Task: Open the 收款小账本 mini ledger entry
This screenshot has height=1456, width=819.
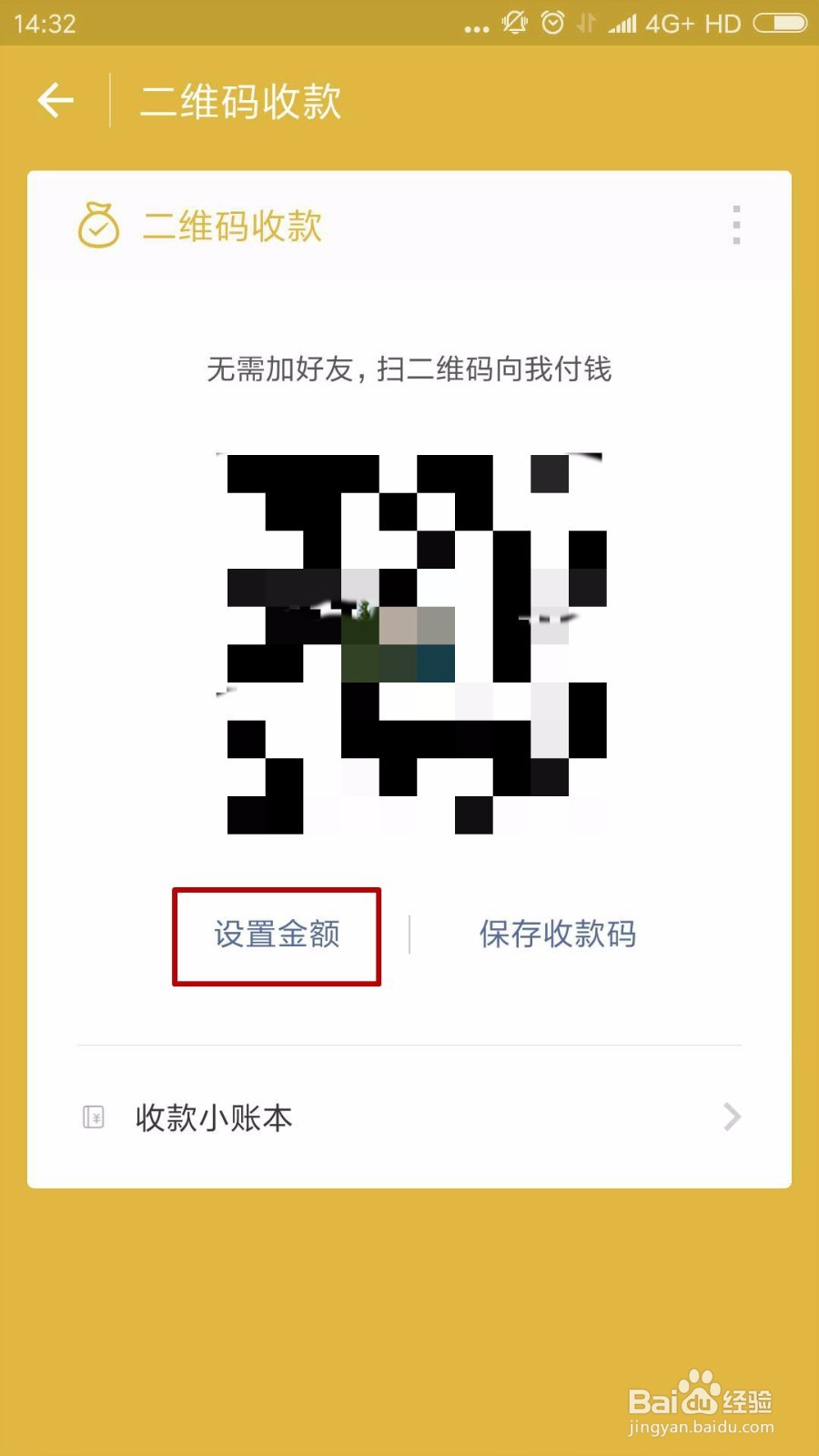Action: (x=213, y=1117)
